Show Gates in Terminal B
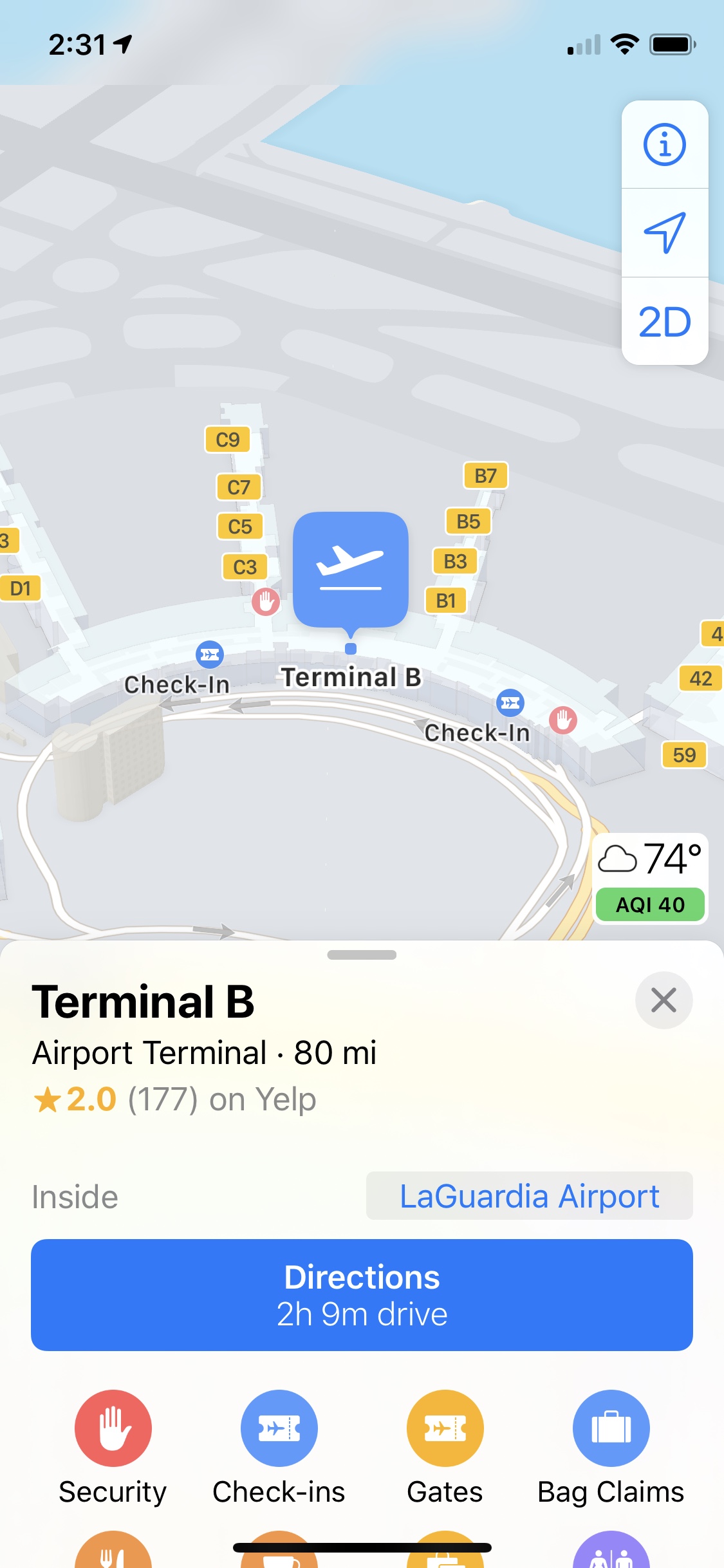724x1568 pixels. point(445,1428)
